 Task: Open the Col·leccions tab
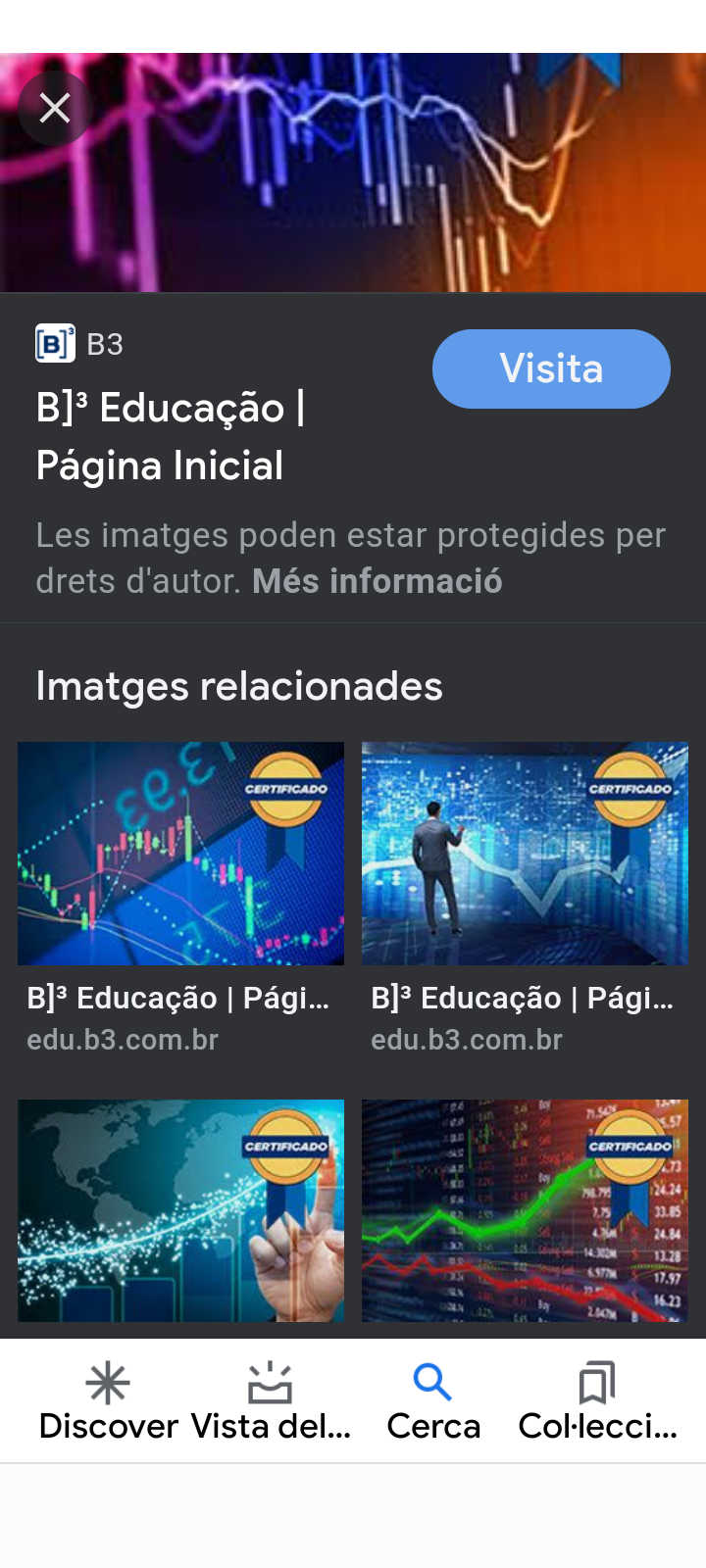597,1401
